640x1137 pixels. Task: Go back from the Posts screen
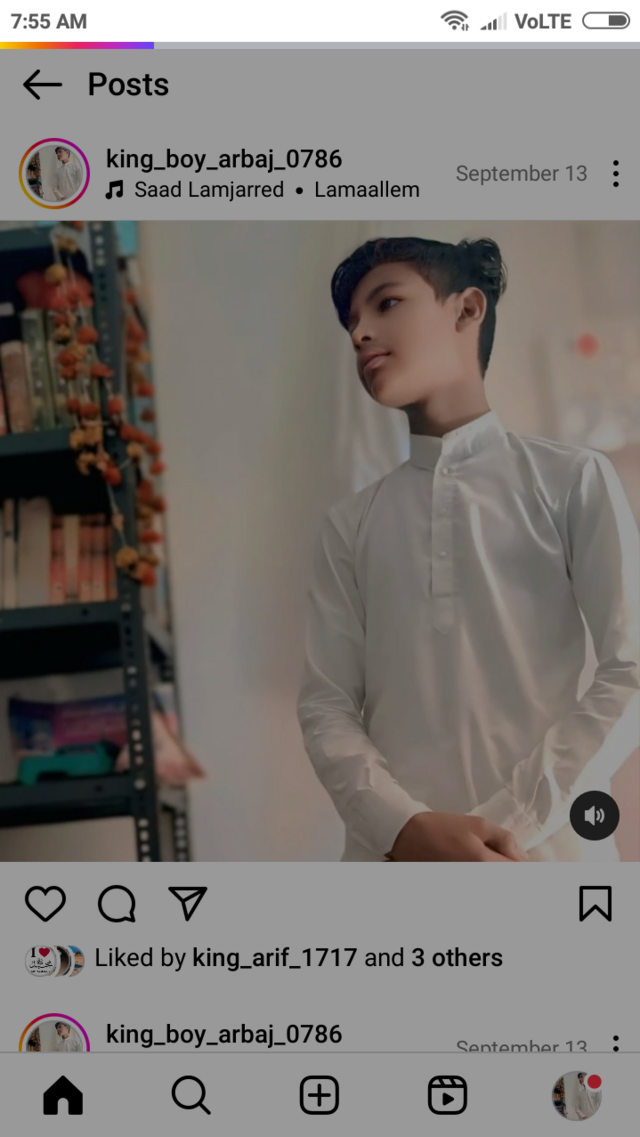(42, 85)
